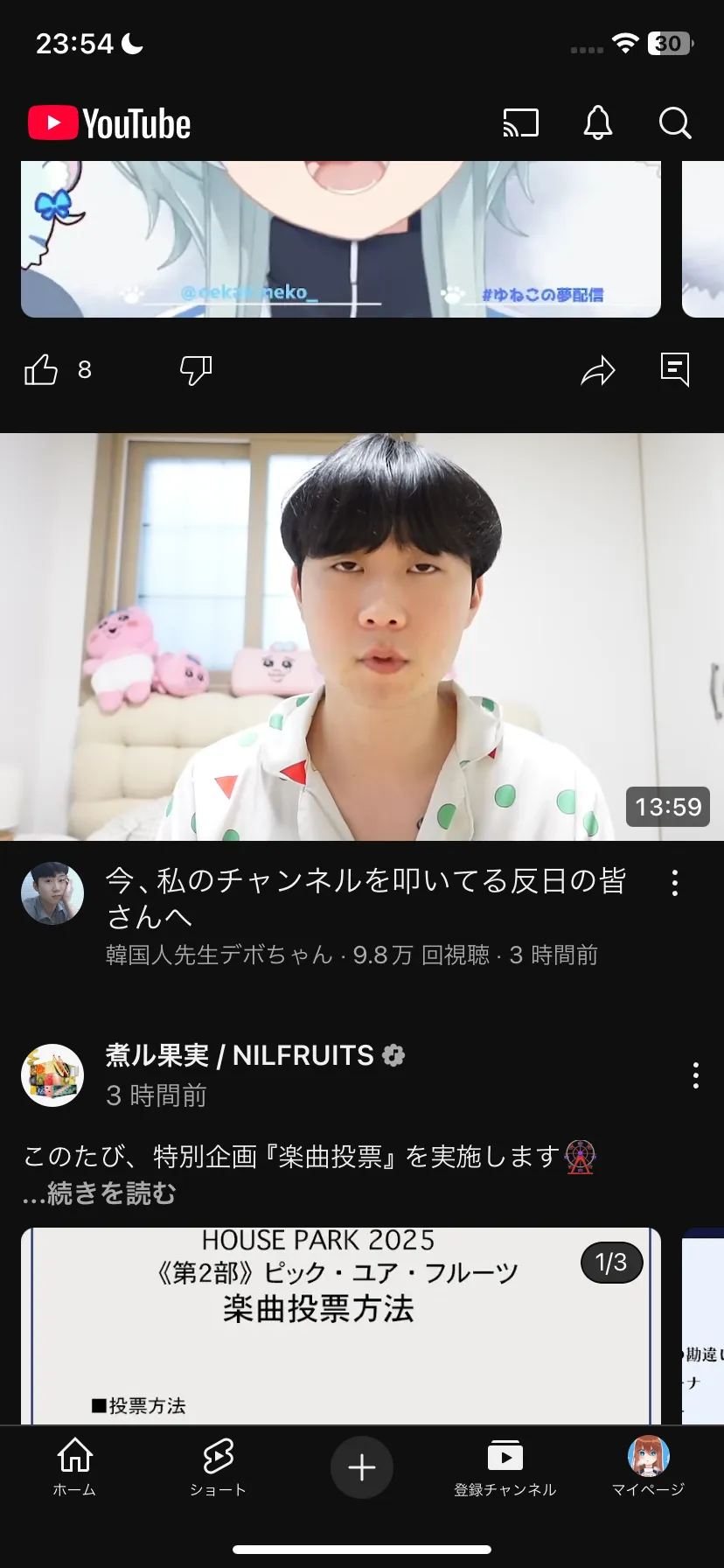Switch to the ショート tab
Image resolution: width=724 pixels, height=1568 pixels.
pos(218,1466)
